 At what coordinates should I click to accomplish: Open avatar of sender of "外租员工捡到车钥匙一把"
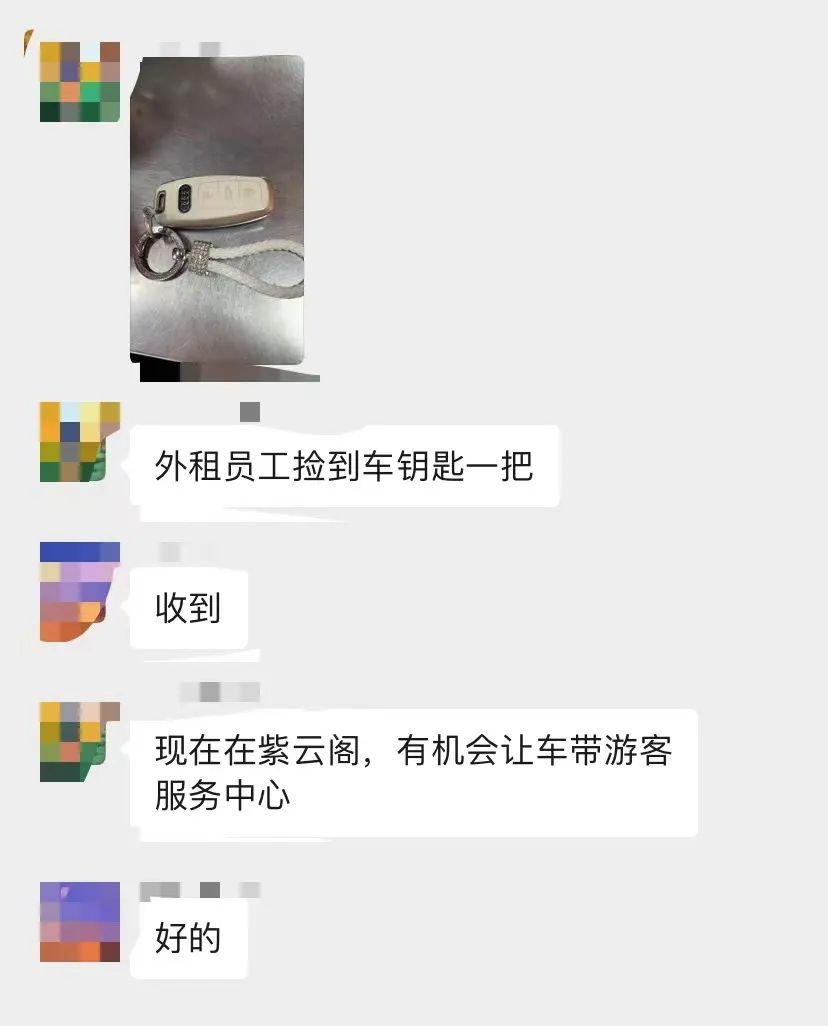pyautogui.click(x=80, y=442)
